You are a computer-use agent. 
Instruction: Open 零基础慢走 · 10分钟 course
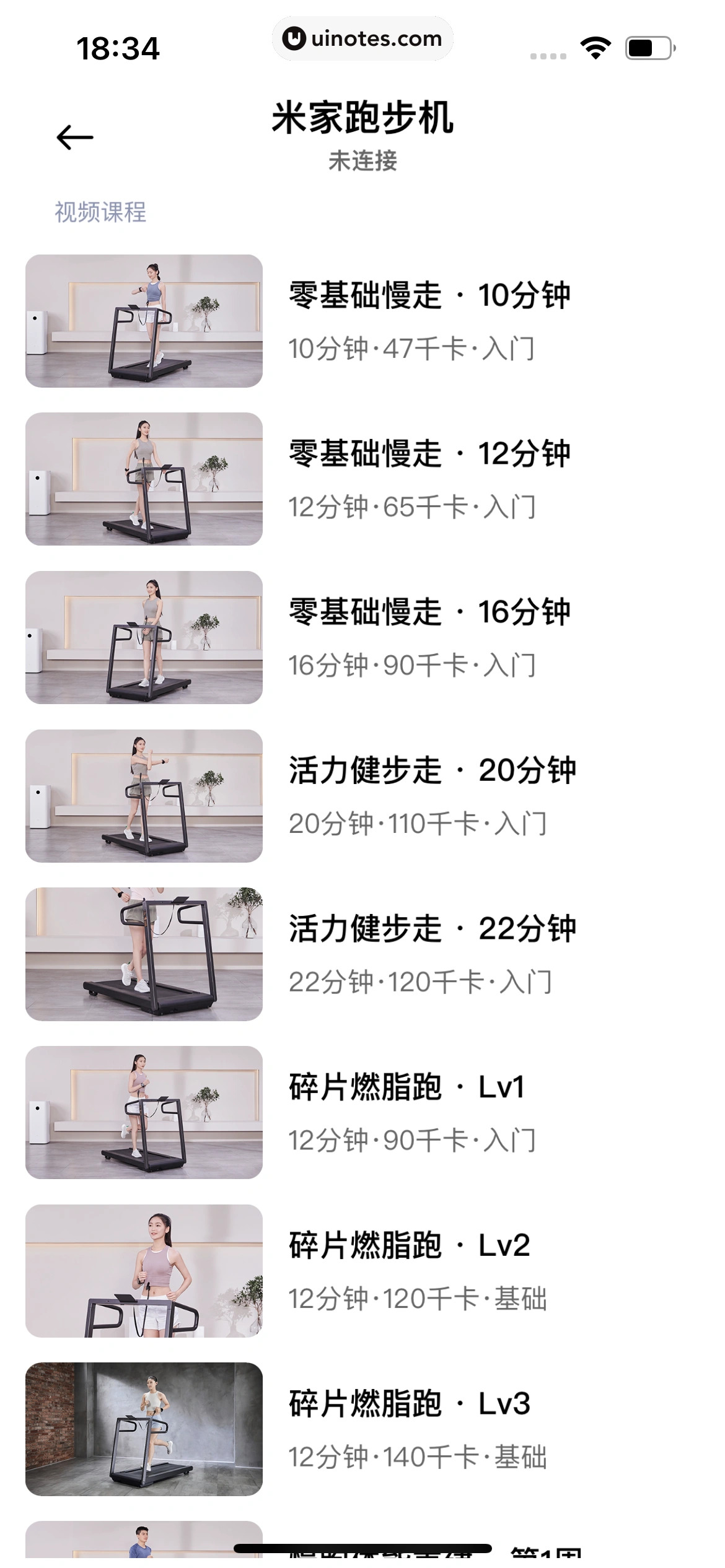pos(362,321)
